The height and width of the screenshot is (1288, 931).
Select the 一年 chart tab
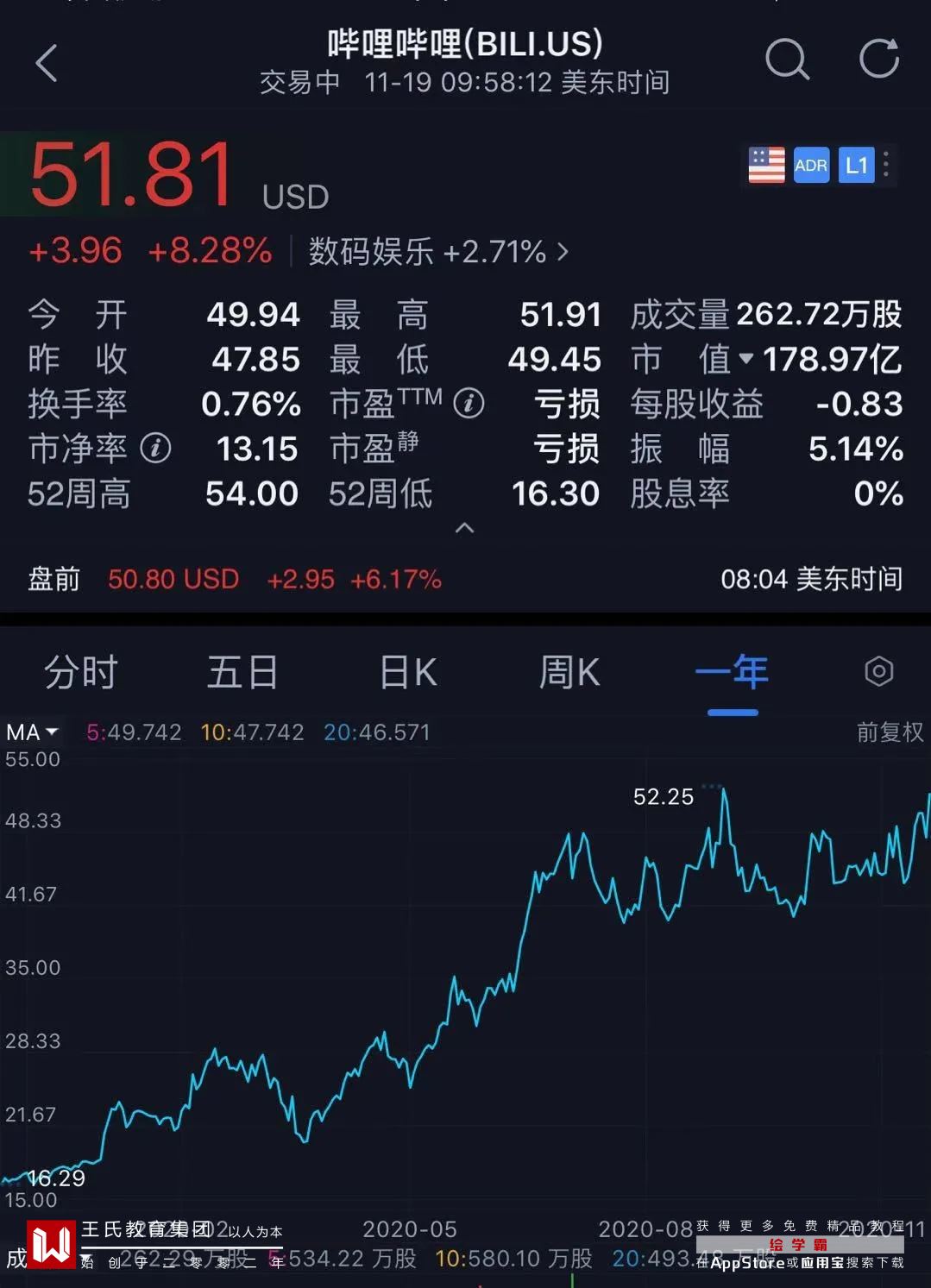[x=732, y=672]
